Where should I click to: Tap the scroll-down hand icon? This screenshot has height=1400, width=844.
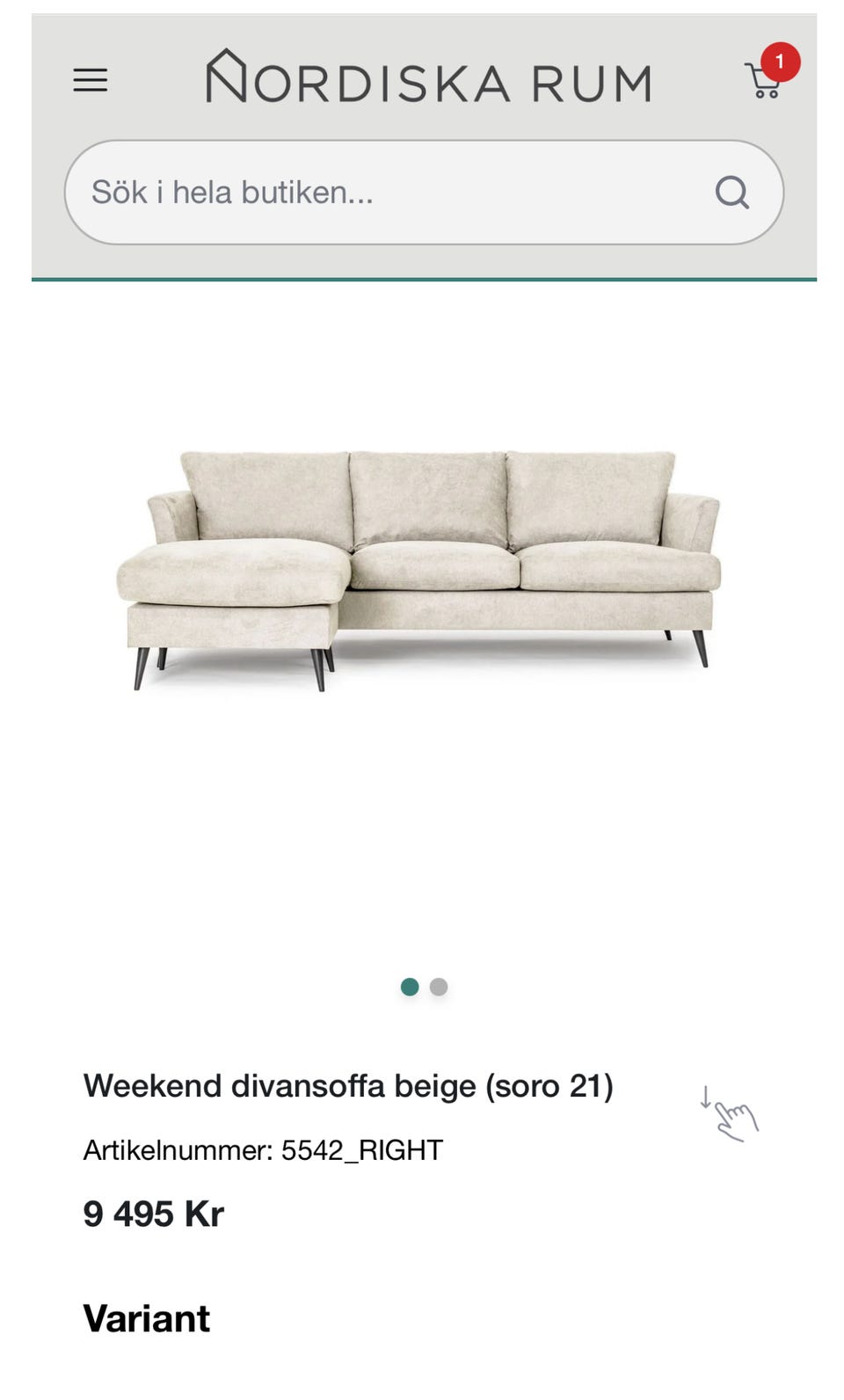(x=729, y=1115)
